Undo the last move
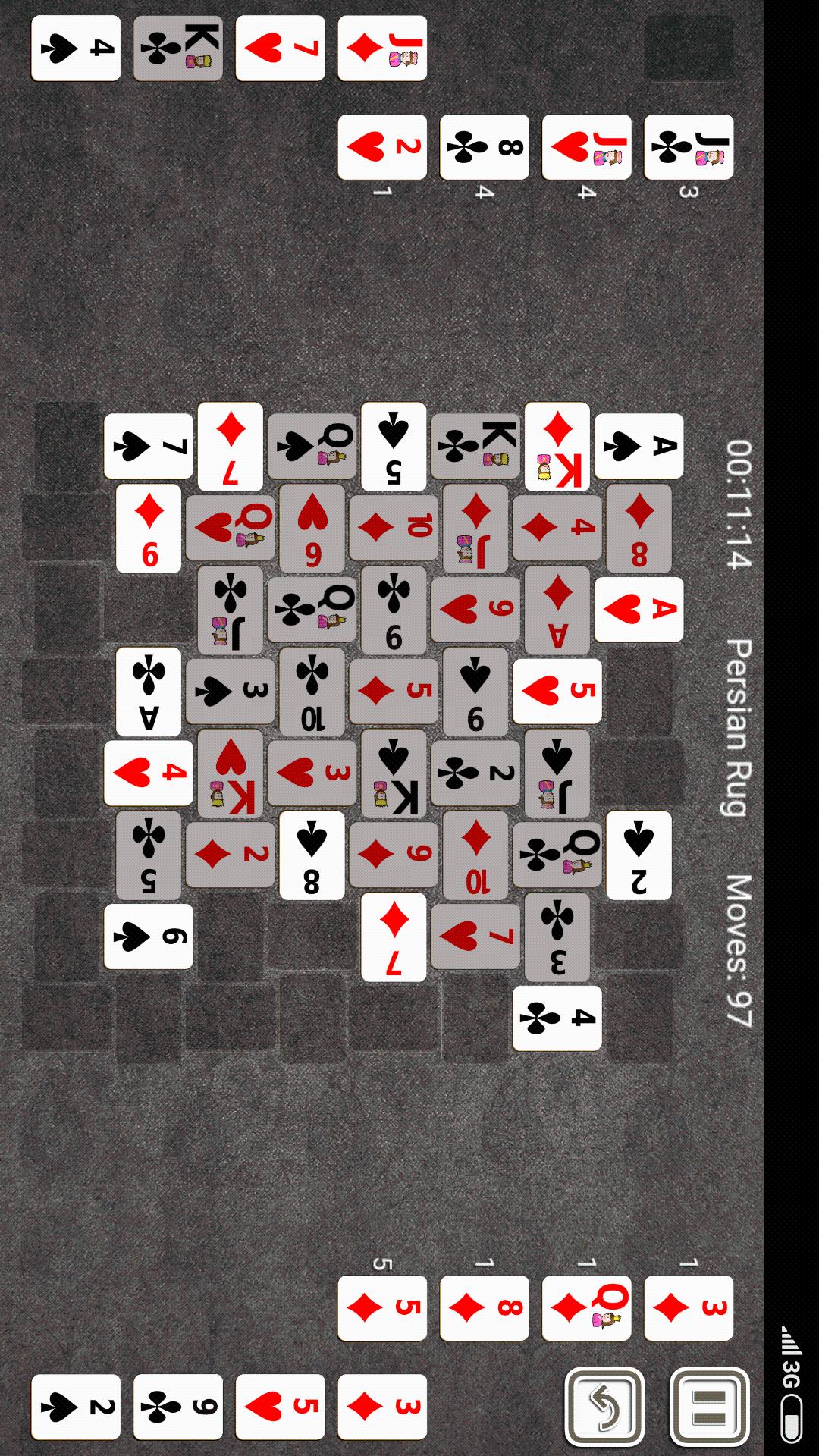This screenshot has height=1456, width=819. click(604, 1407)
